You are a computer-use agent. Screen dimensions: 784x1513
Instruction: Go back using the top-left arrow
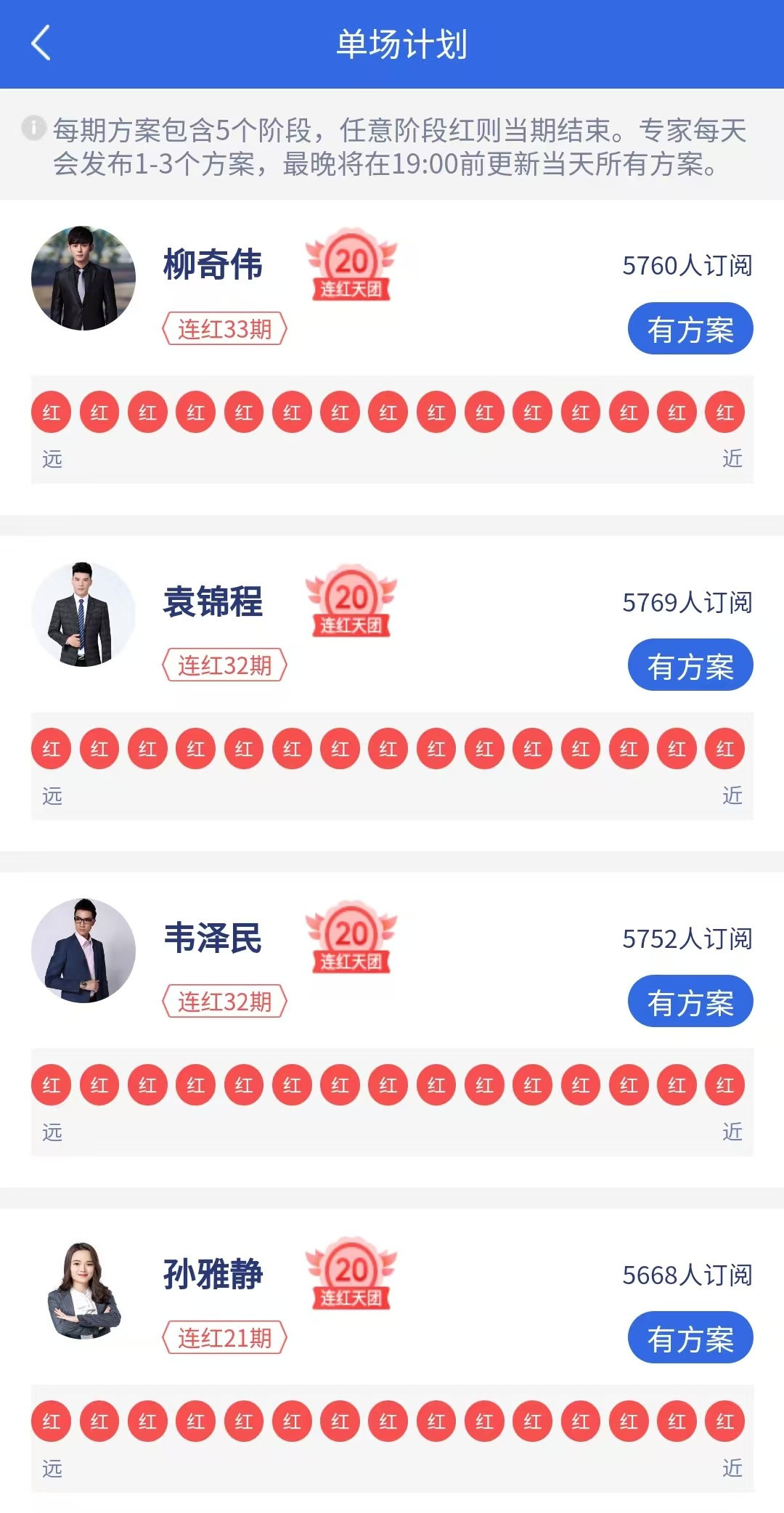click(x=41, y=44)
